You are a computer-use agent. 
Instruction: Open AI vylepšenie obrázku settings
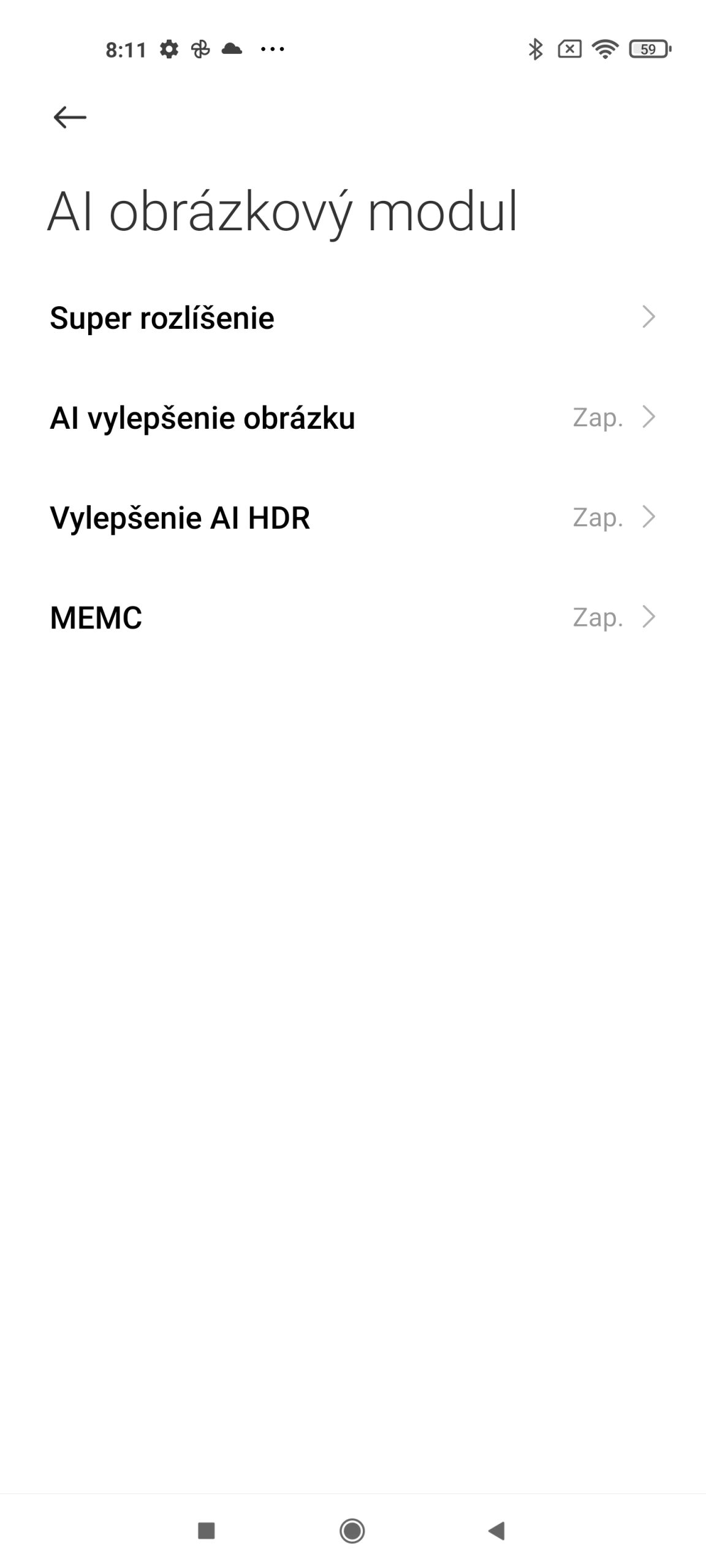(353, 418)
